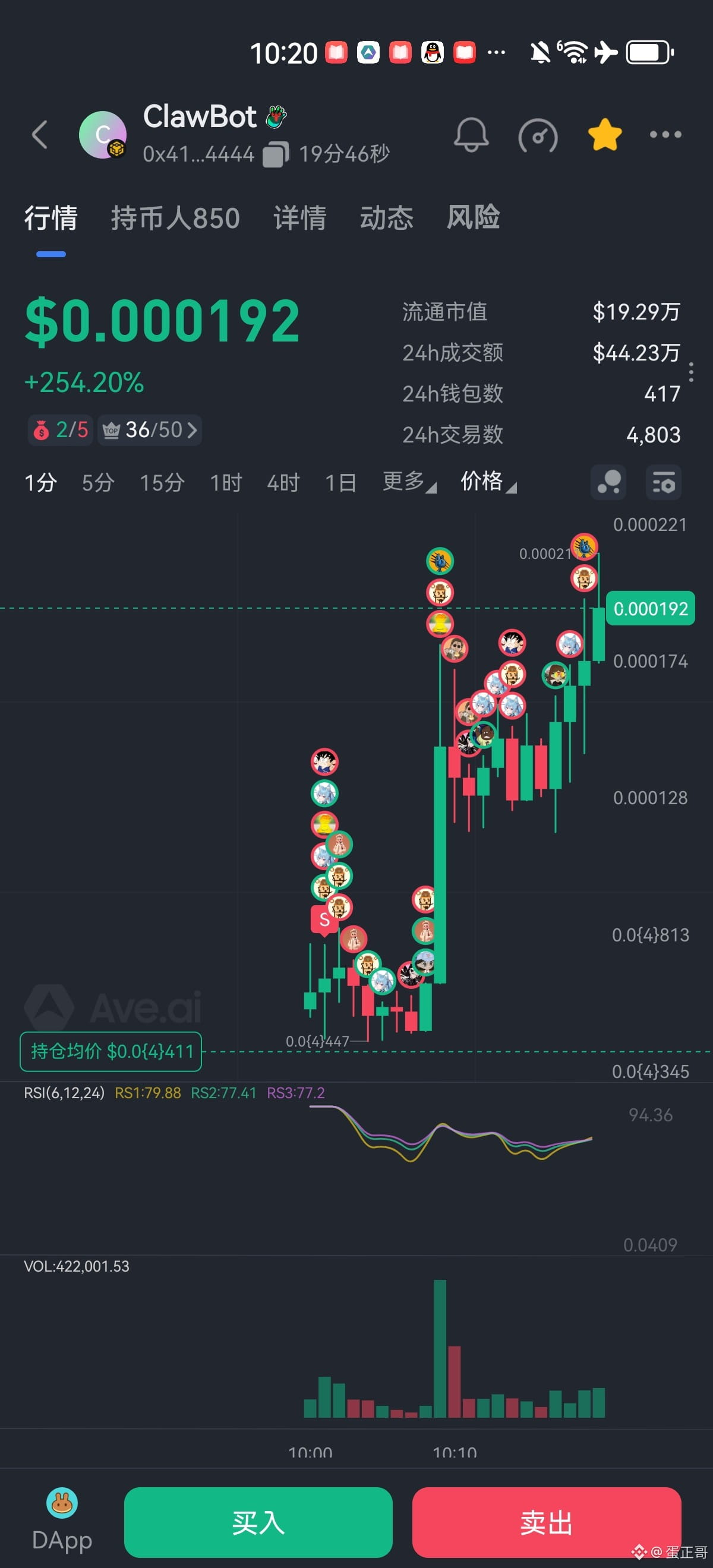
Task: Go back from ClawBot page
Action: tap(40, 134)
